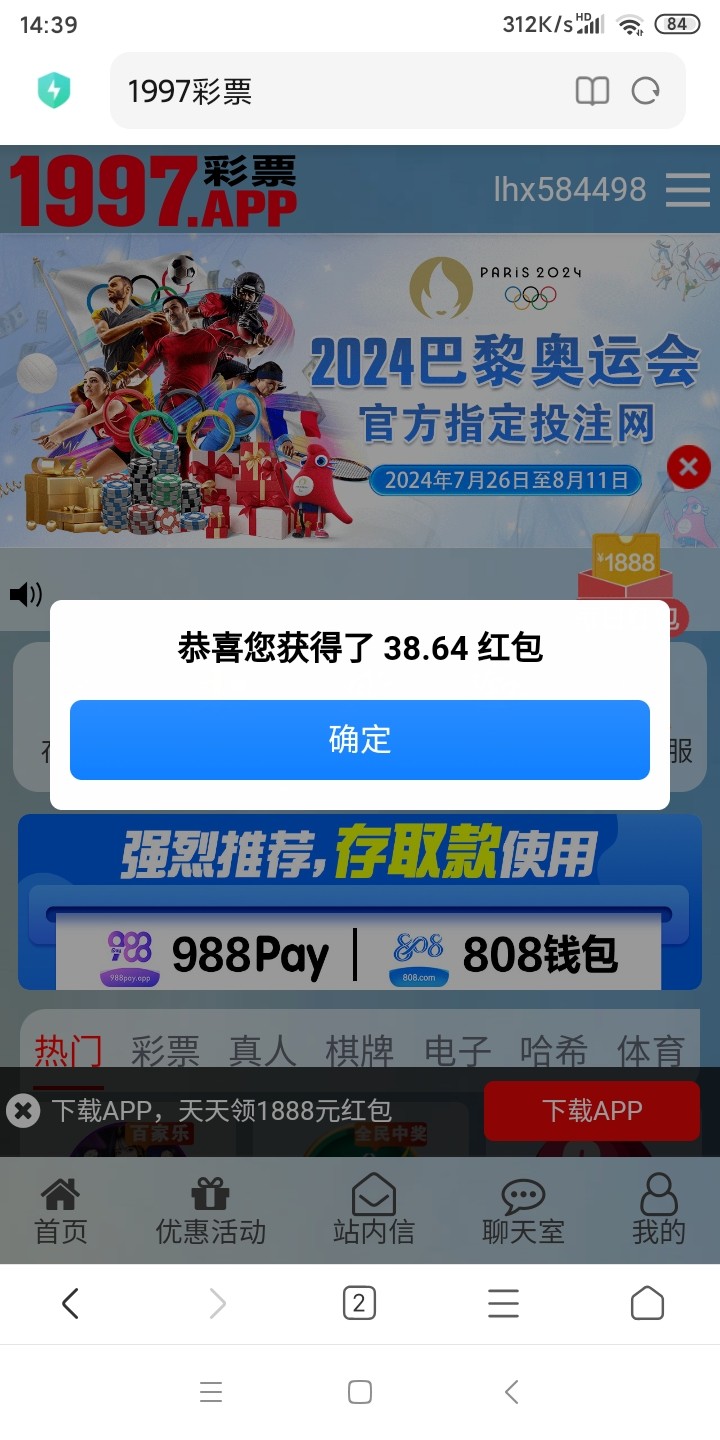Open the Paris 2024 Olympics banner
Screen dimensions: 720x1440
click(360, 390)
